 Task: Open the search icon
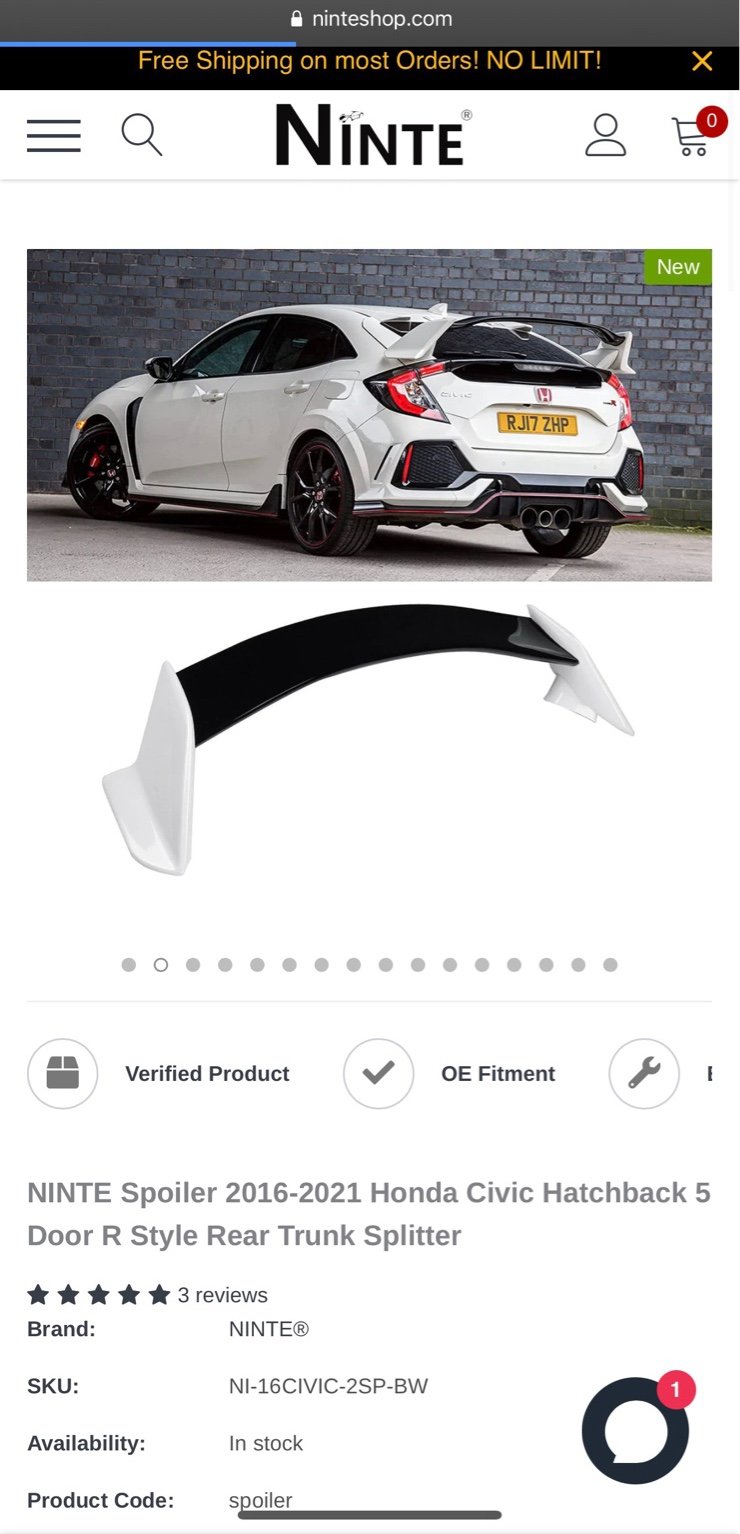coord(141,135)
